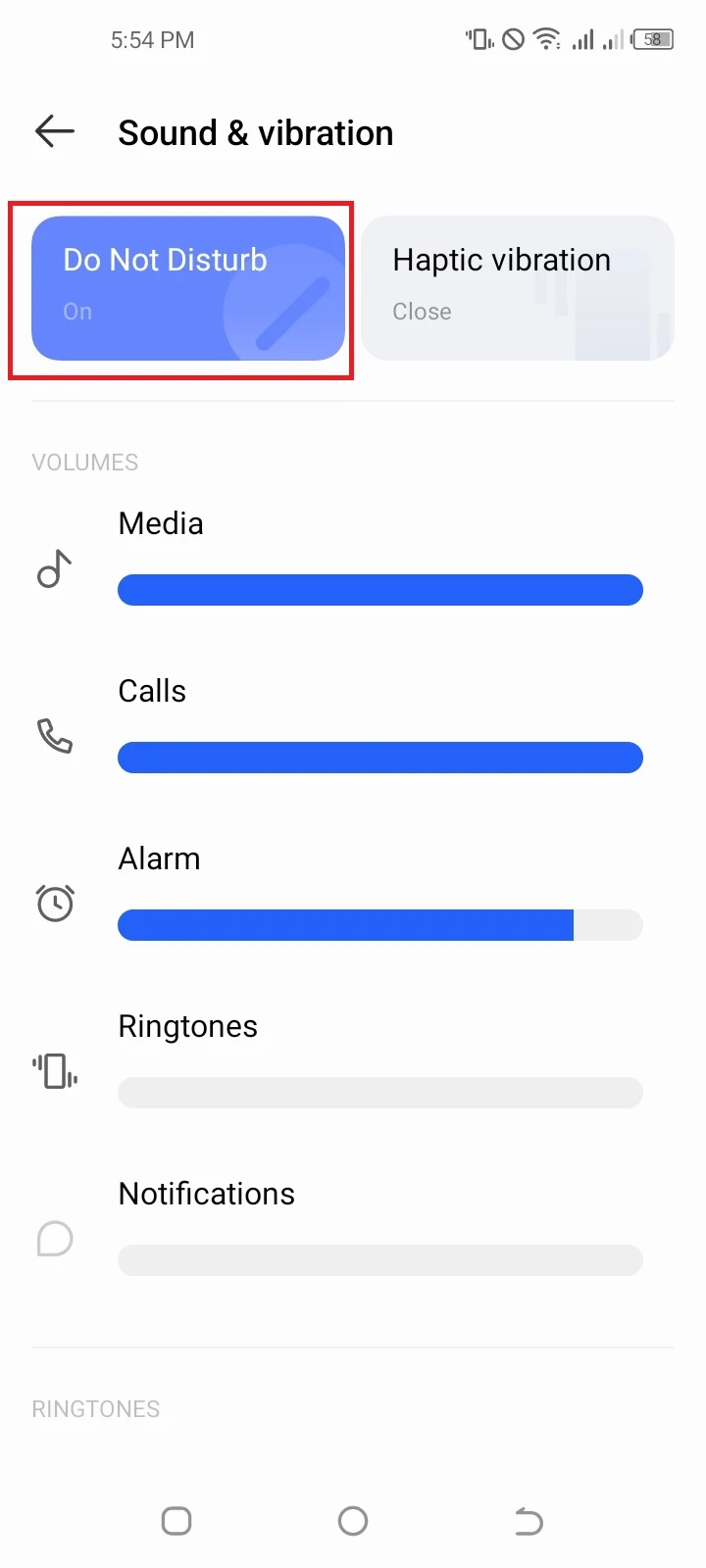Tap the Ringtones volume slider

tap(380, 1093)
